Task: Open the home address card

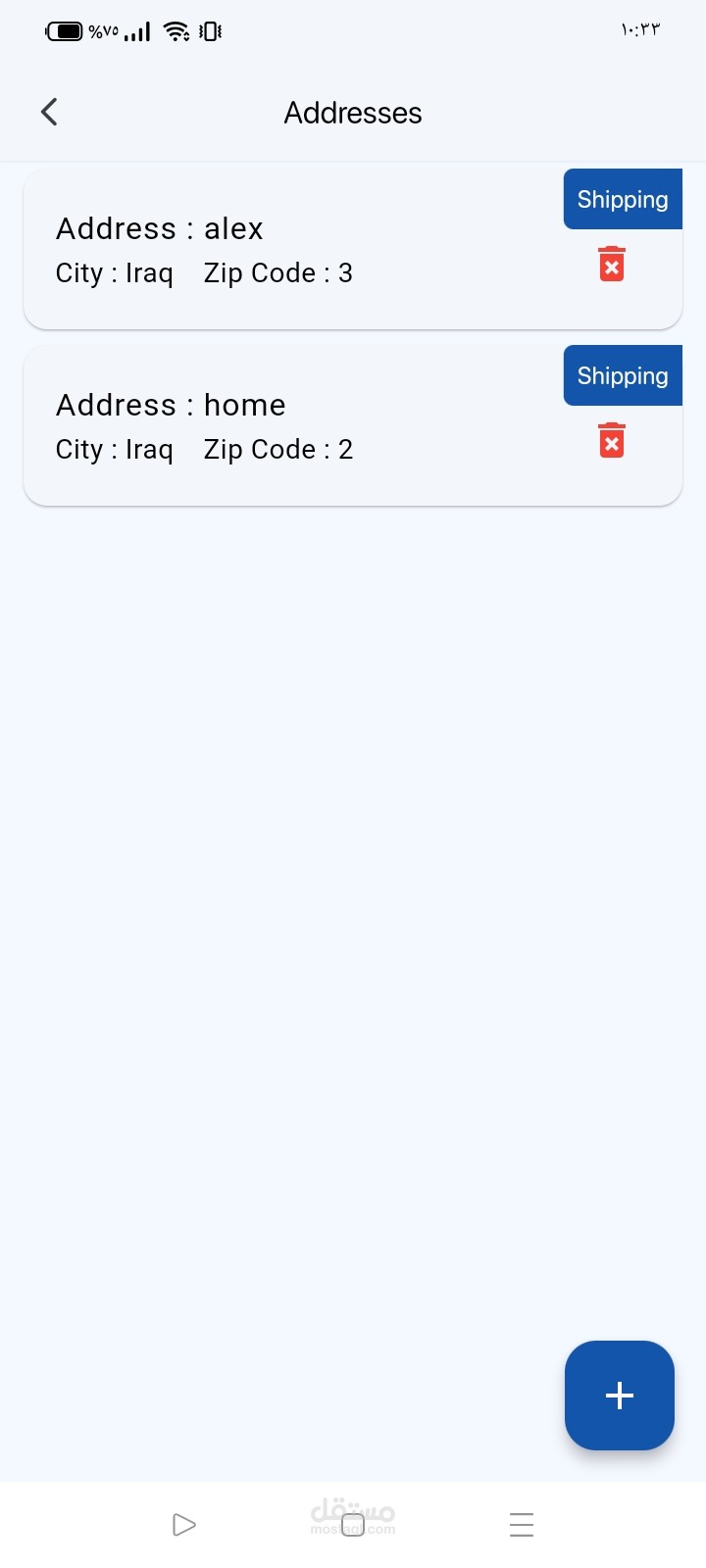Action: click(x=294, y=427)
